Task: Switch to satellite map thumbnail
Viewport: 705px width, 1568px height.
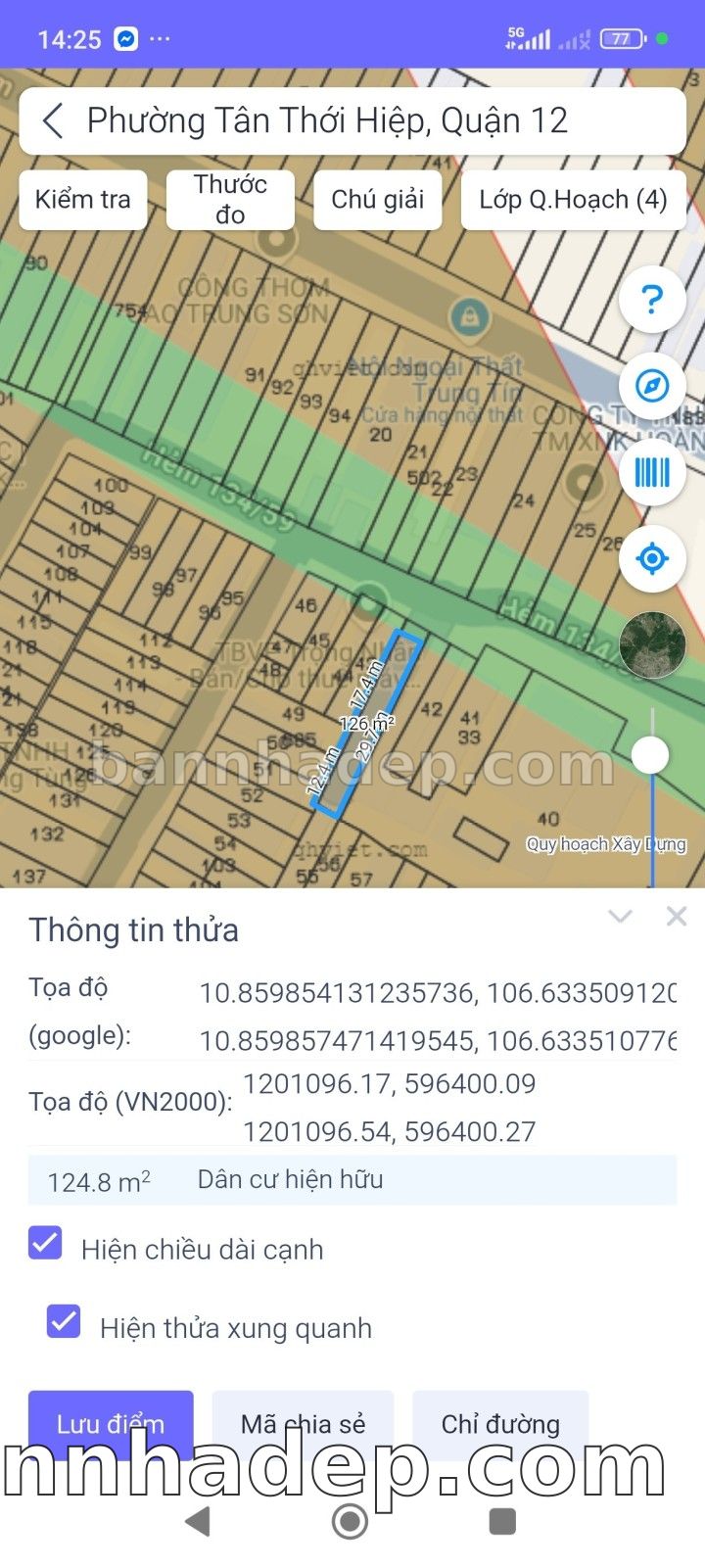Action: [652, 644]
